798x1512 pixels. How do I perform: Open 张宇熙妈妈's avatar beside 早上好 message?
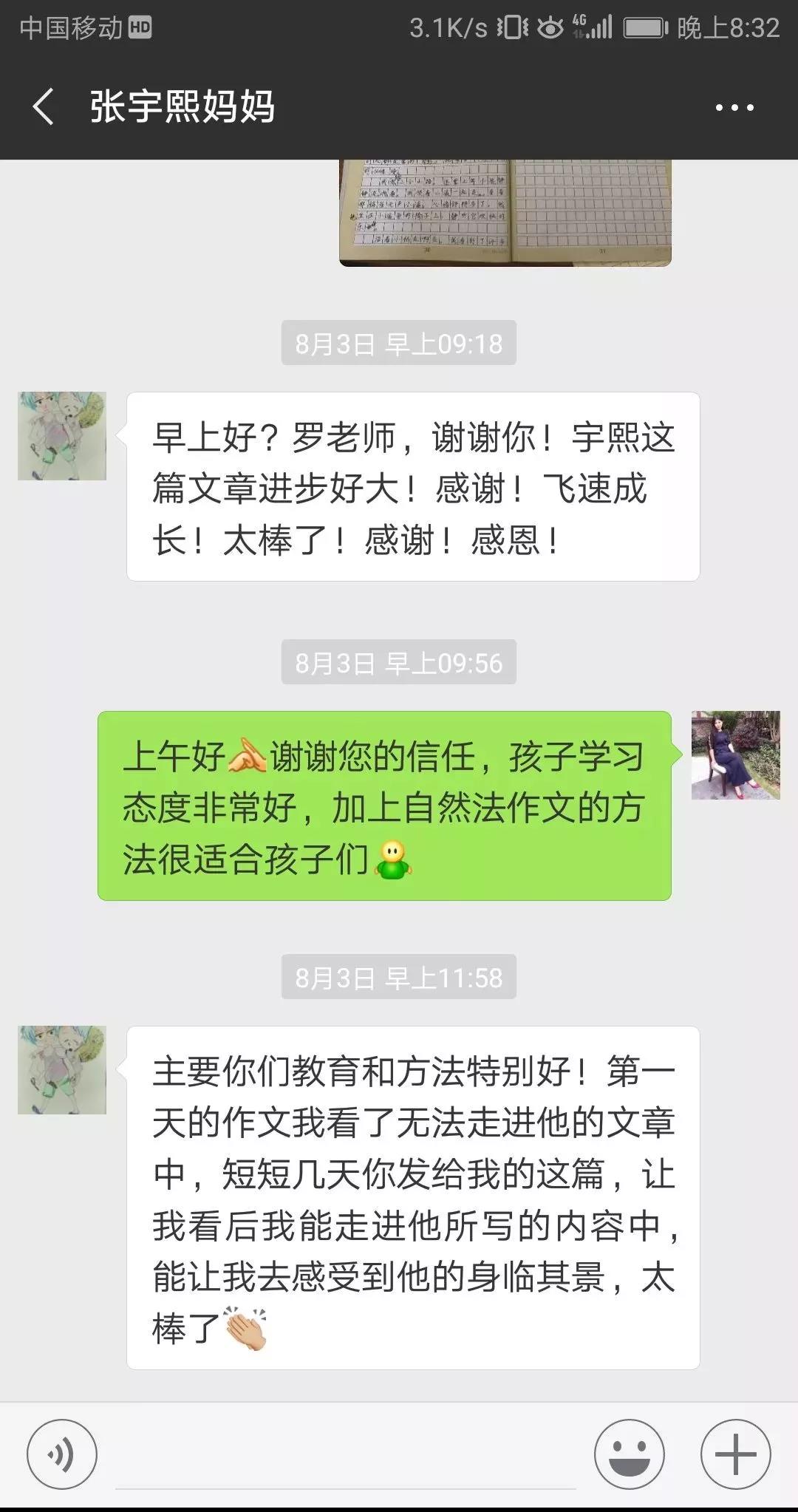62,436
